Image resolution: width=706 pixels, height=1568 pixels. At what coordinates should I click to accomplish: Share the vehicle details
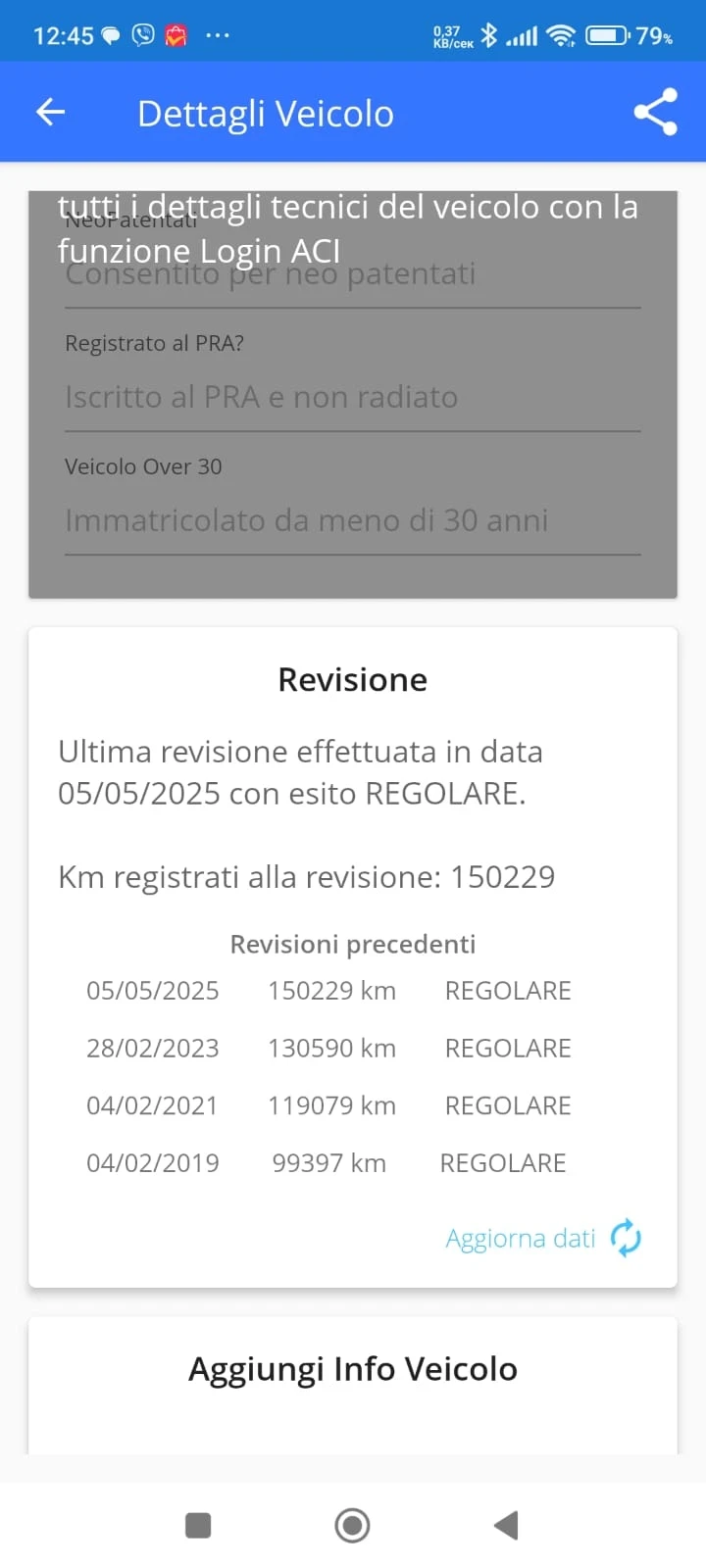point(655,113)
